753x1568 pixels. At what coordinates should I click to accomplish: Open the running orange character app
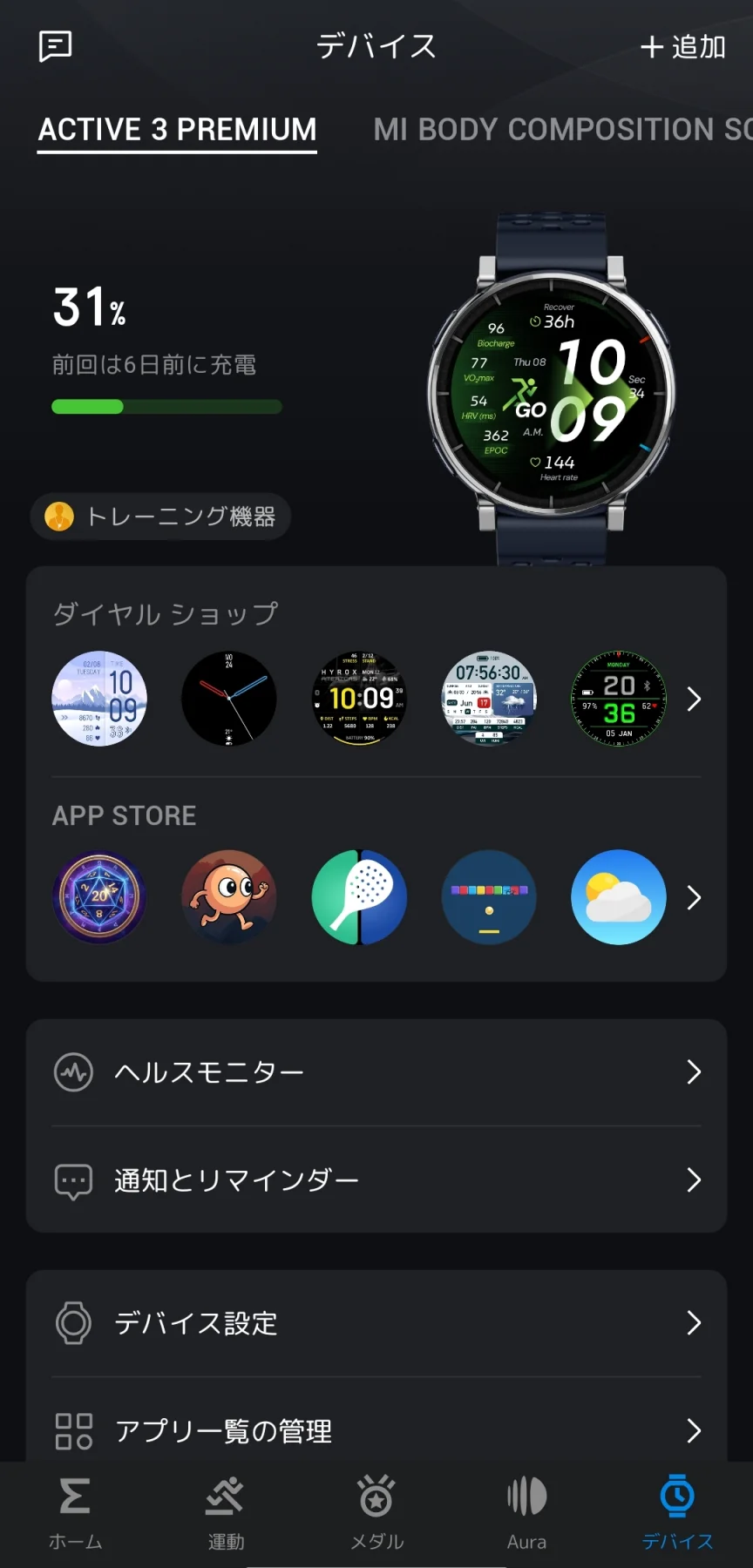point(229,897)
